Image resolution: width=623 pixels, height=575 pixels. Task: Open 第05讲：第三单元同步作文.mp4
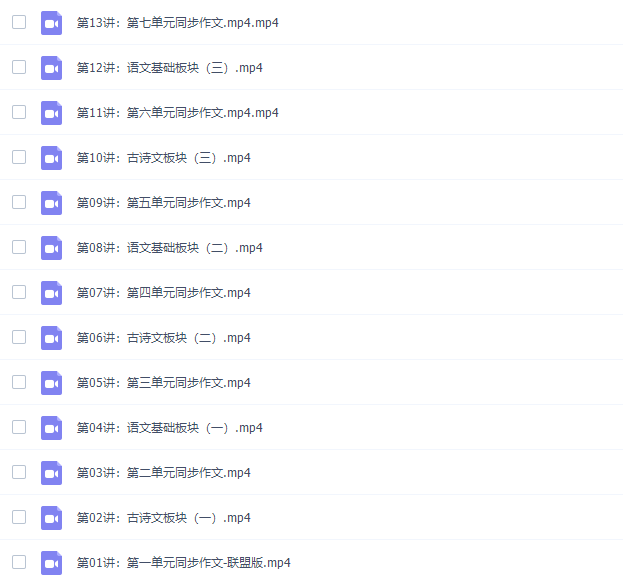click(x=163, y=382)
